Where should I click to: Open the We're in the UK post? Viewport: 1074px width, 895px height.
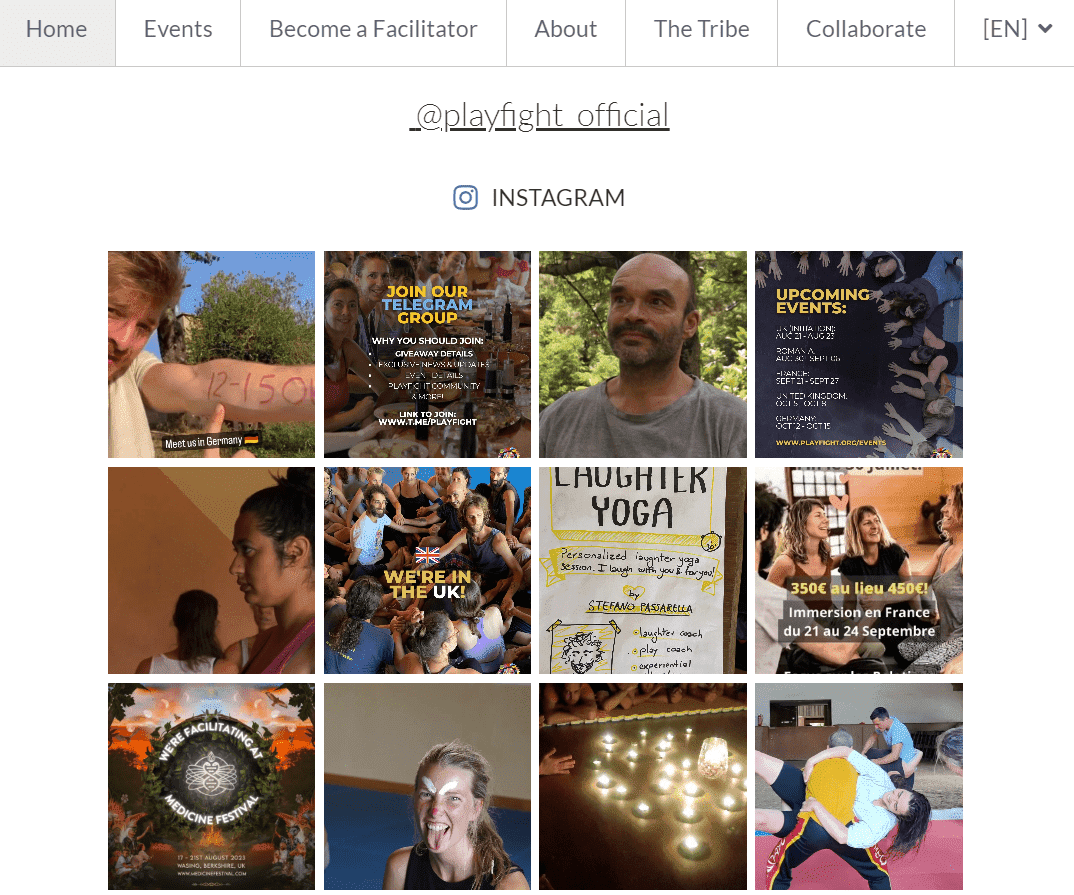pos(427,570)
